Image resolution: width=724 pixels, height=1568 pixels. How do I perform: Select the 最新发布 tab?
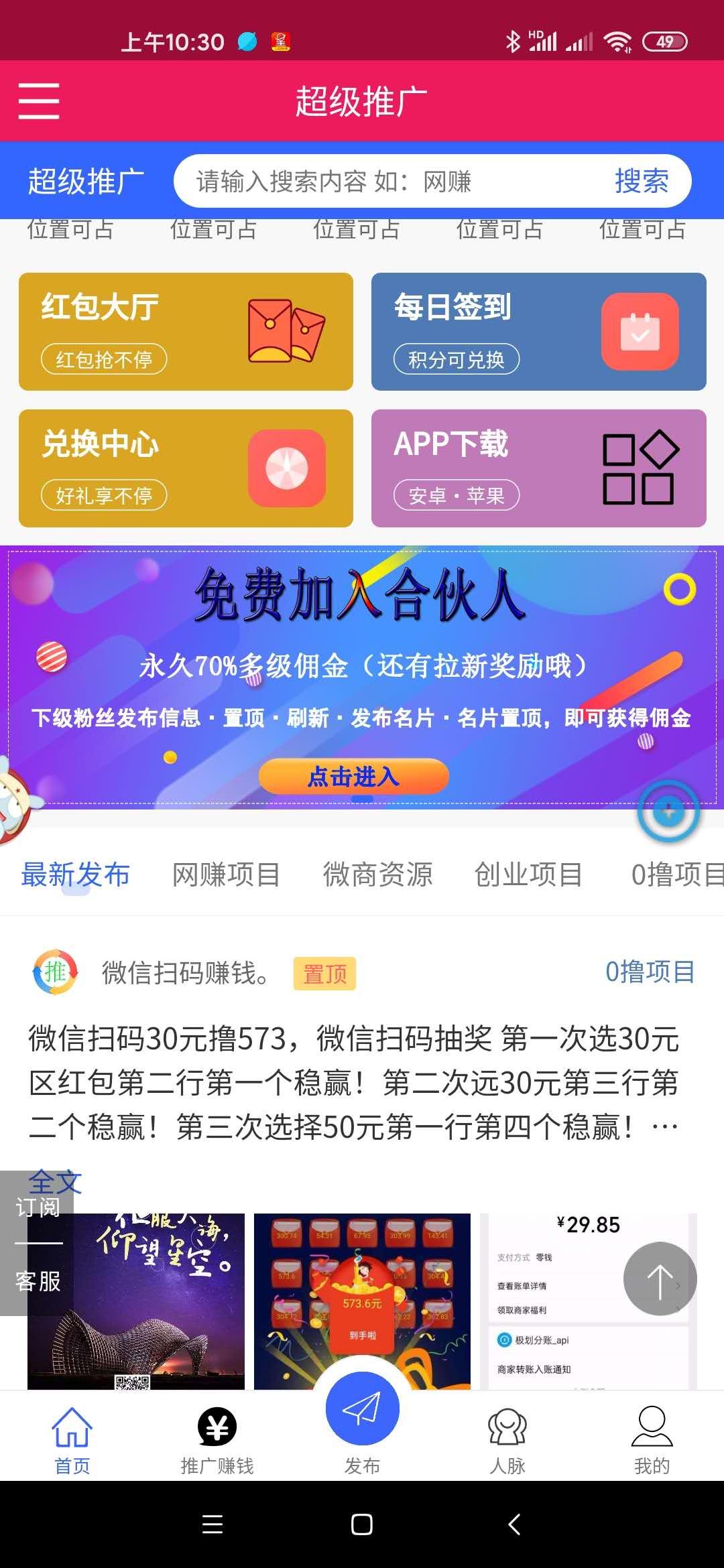click(75, 874)
